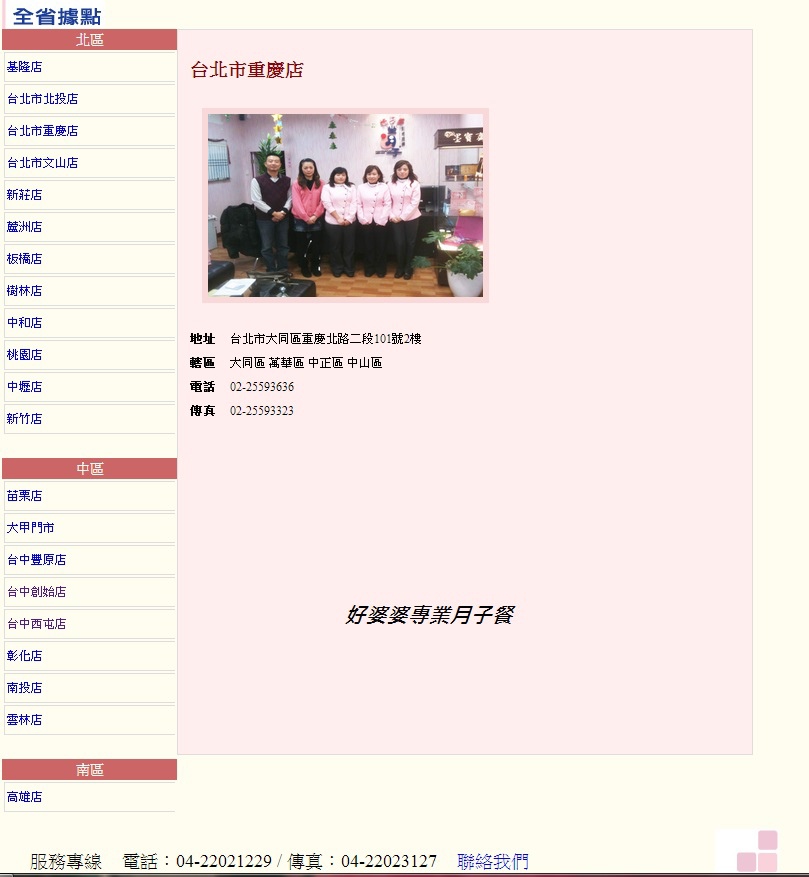Open 台中創始店 details
This screenshot has width=809, height=877.
[x=36, y=592]
